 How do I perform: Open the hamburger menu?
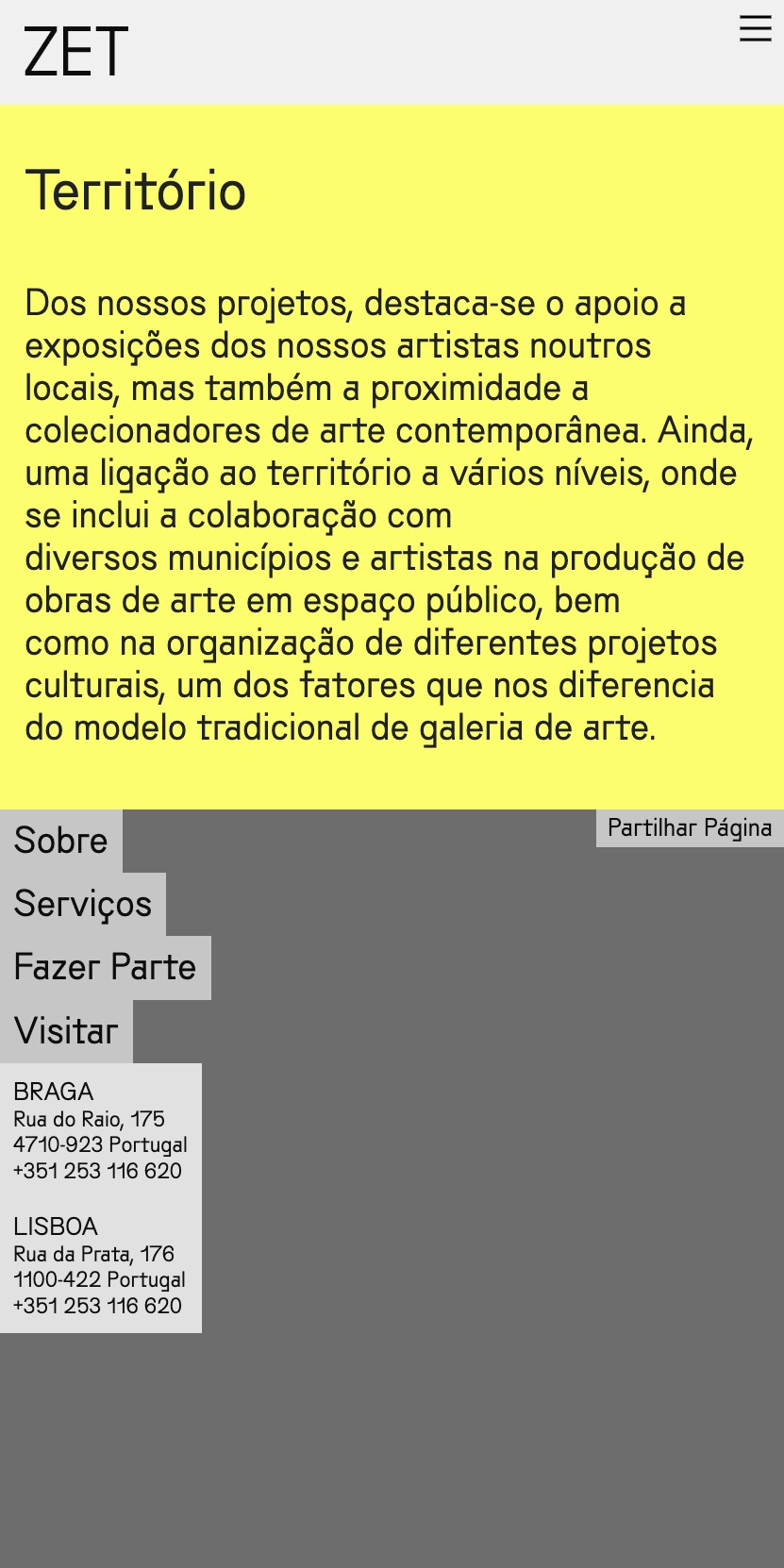[755, 28]
